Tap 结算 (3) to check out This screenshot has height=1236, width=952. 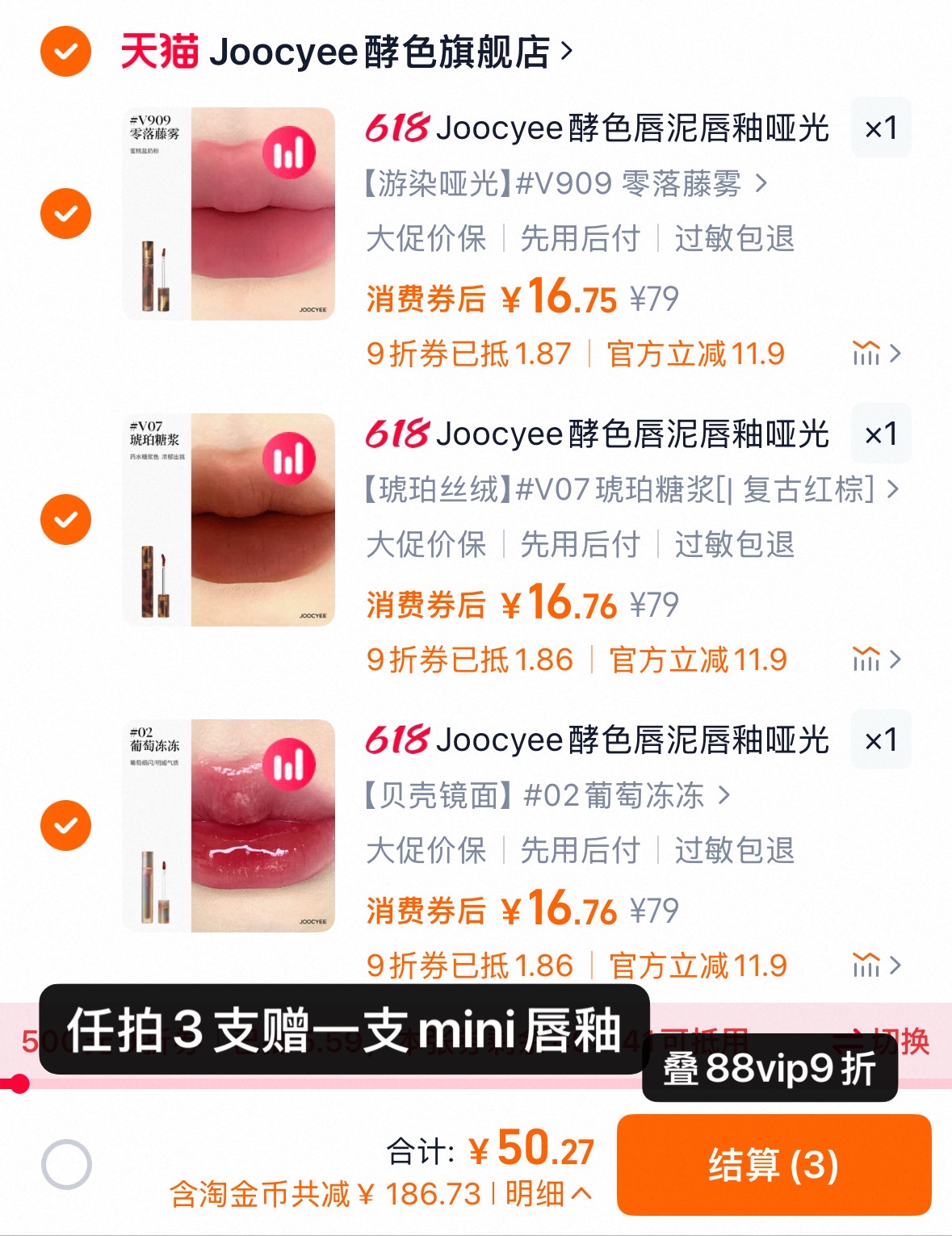[x=774, y=1165]
